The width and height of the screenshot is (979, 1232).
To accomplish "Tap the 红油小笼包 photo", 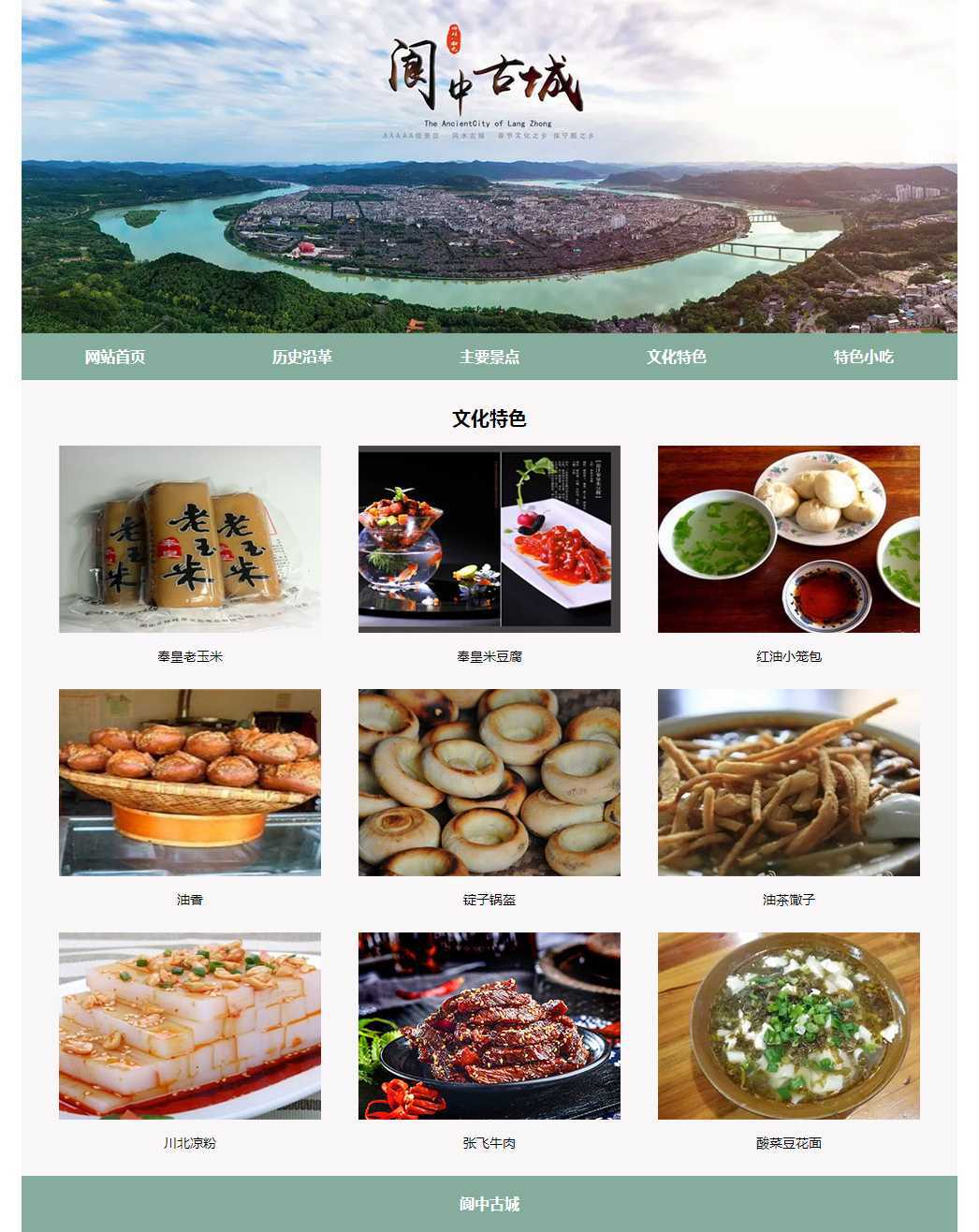I will coord(789,539).
